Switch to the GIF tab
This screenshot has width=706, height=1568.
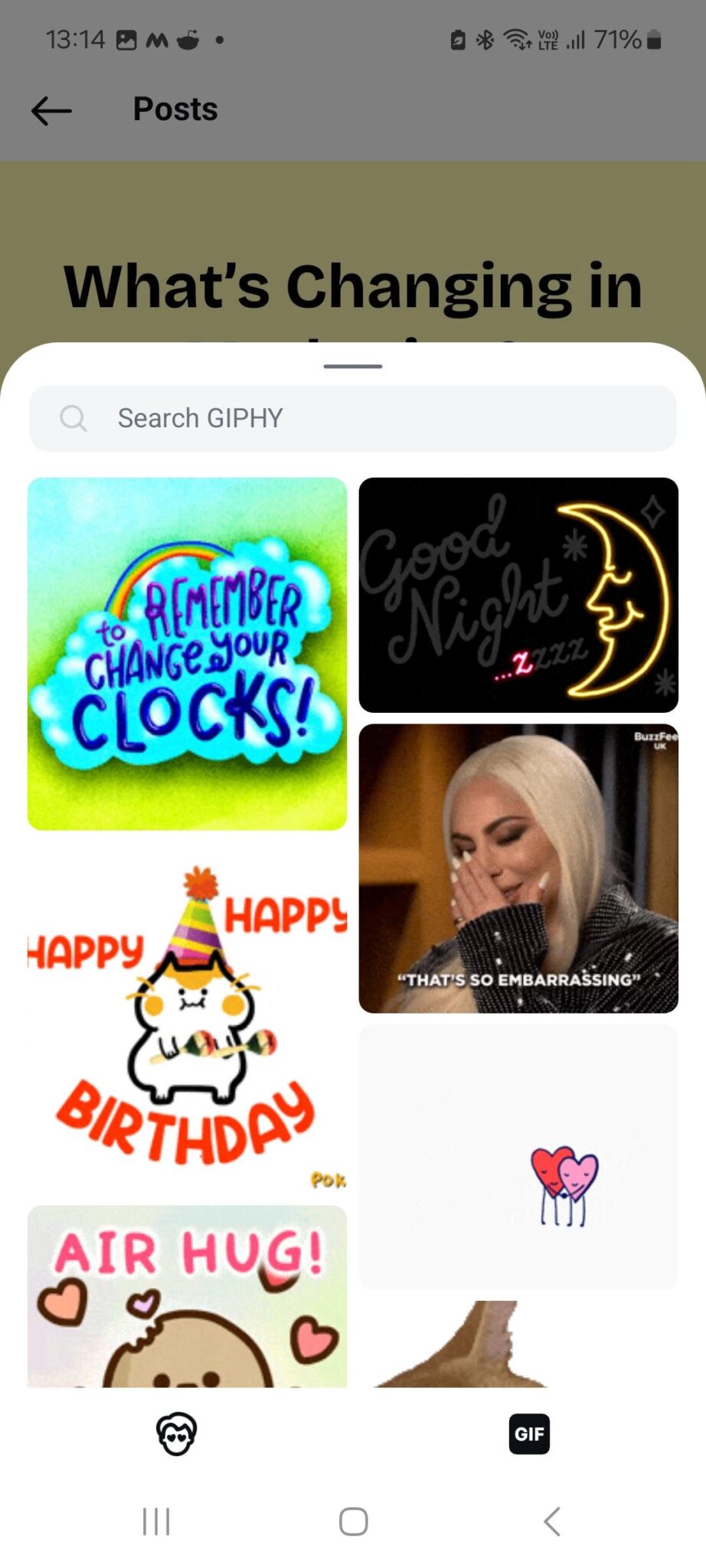pos(529,1433)
